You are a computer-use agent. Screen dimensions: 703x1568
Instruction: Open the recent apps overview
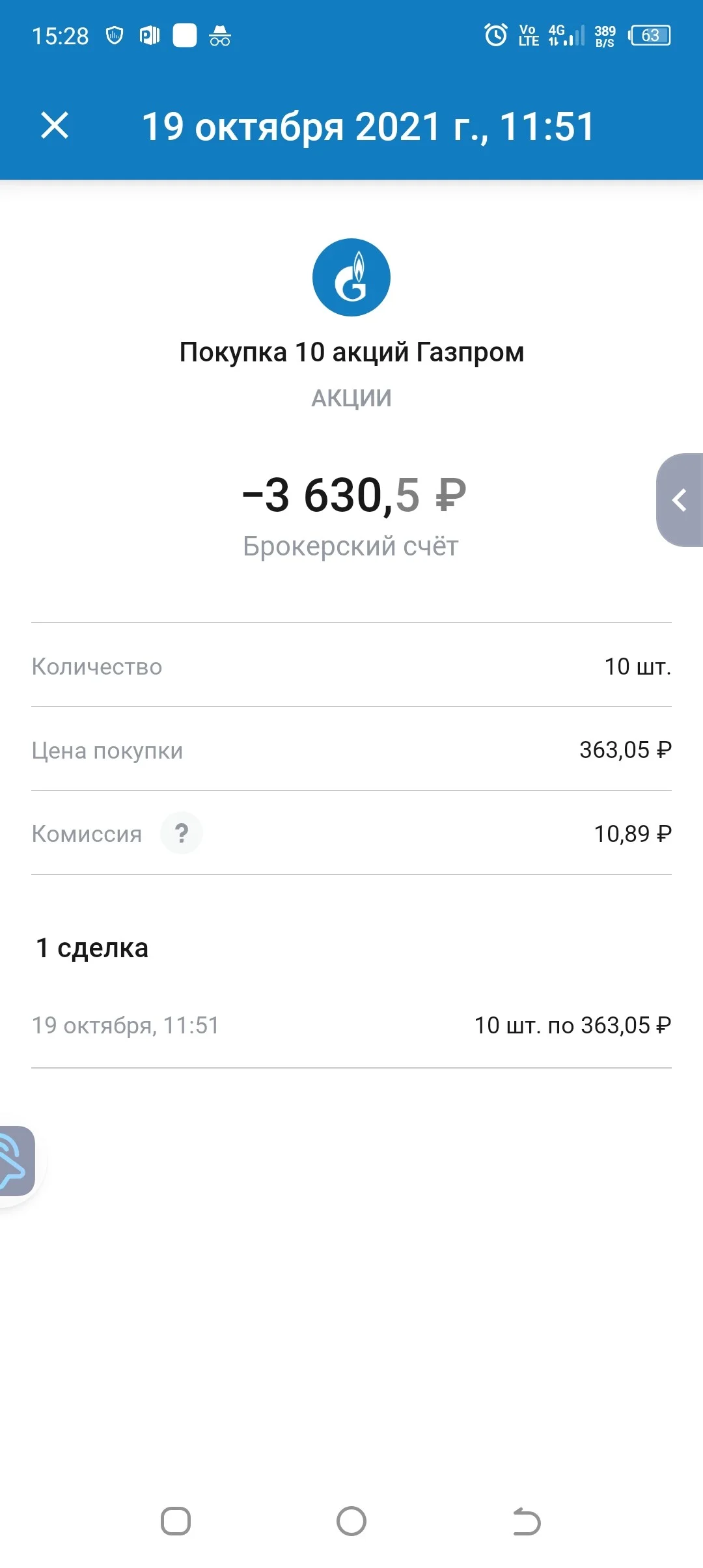click(x=176, y=1522)
